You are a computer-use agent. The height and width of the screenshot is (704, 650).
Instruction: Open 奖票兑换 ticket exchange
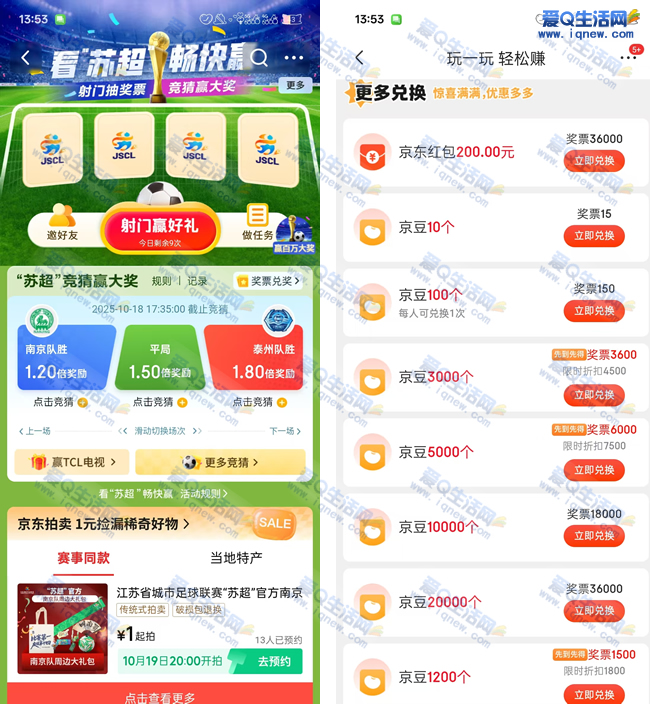coord(269,281)
